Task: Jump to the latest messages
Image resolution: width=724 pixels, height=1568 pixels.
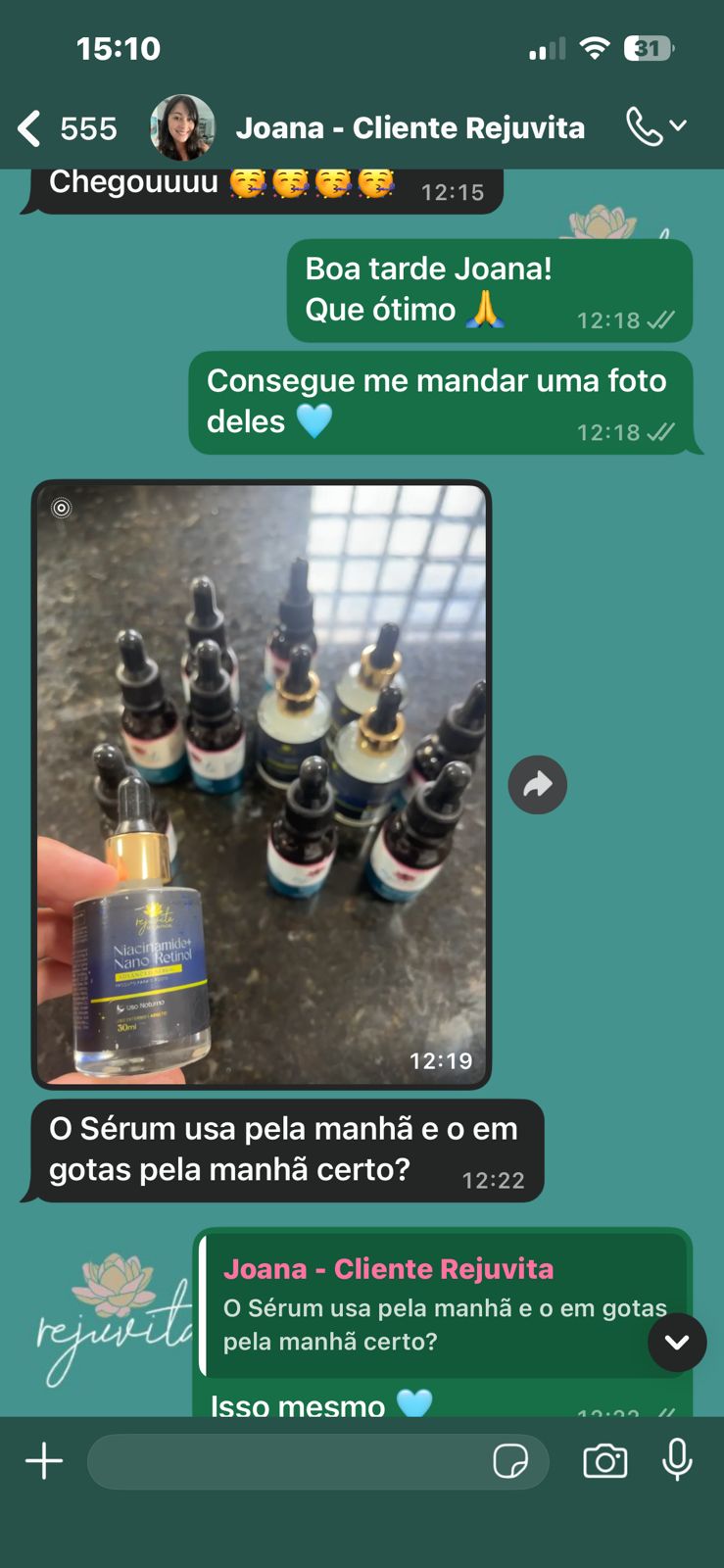Action: (x=677, y=1343)
